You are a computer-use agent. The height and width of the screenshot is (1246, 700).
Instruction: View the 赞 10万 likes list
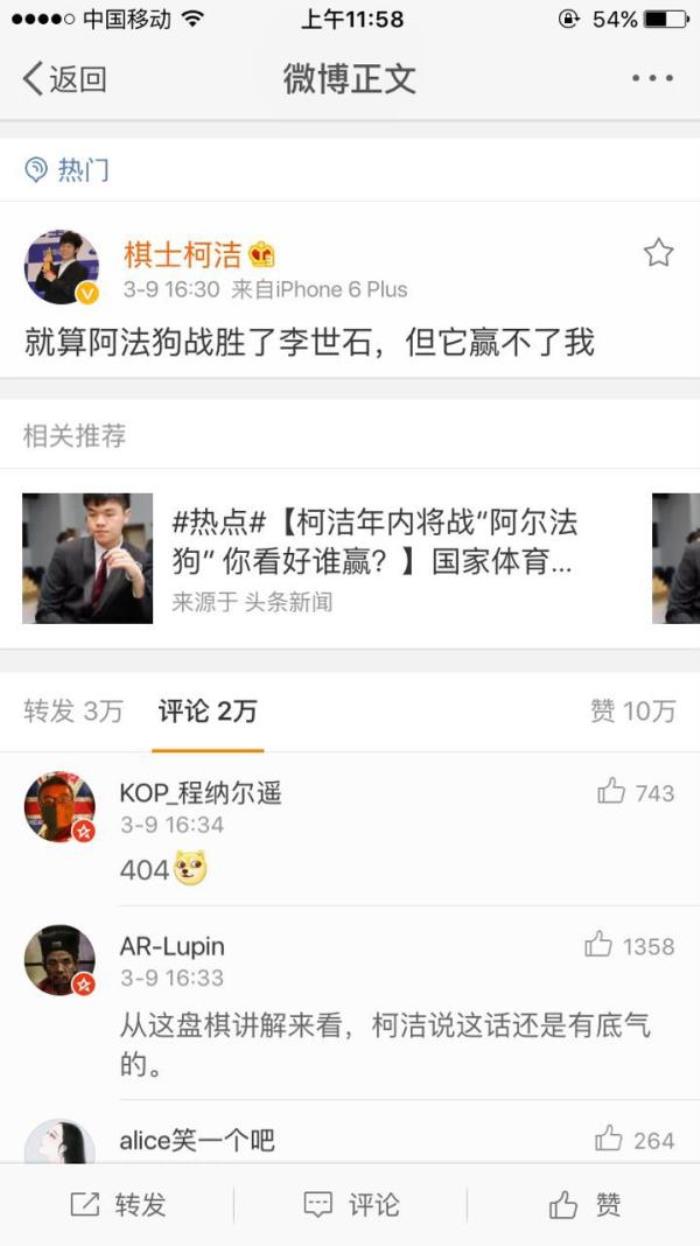[x=632, y=712]
